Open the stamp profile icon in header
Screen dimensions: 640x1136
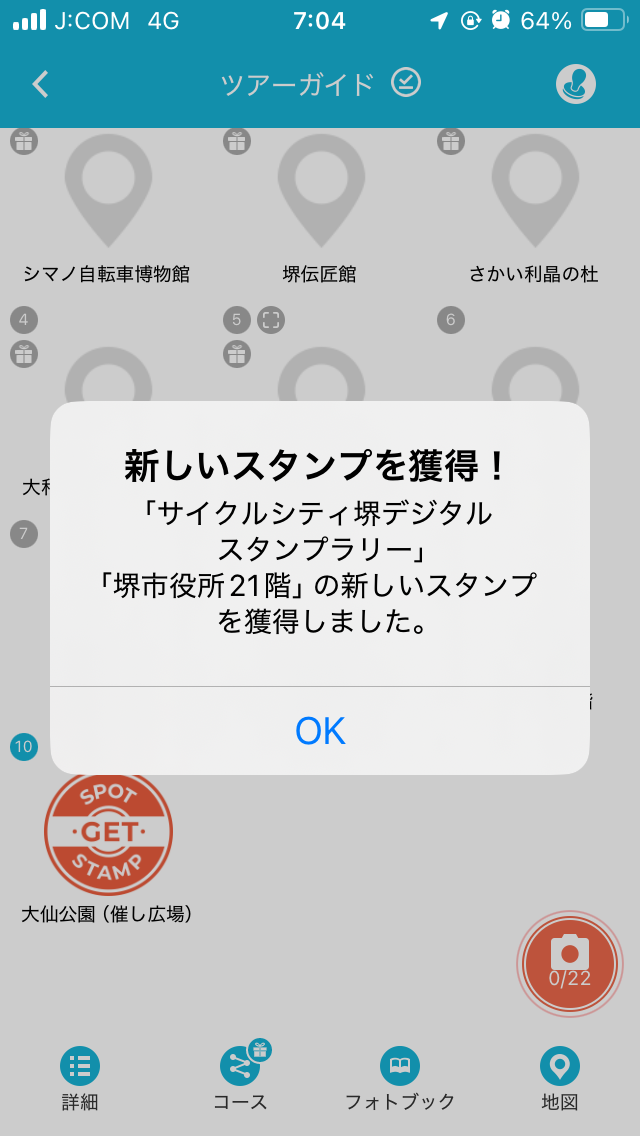point(575,84)
